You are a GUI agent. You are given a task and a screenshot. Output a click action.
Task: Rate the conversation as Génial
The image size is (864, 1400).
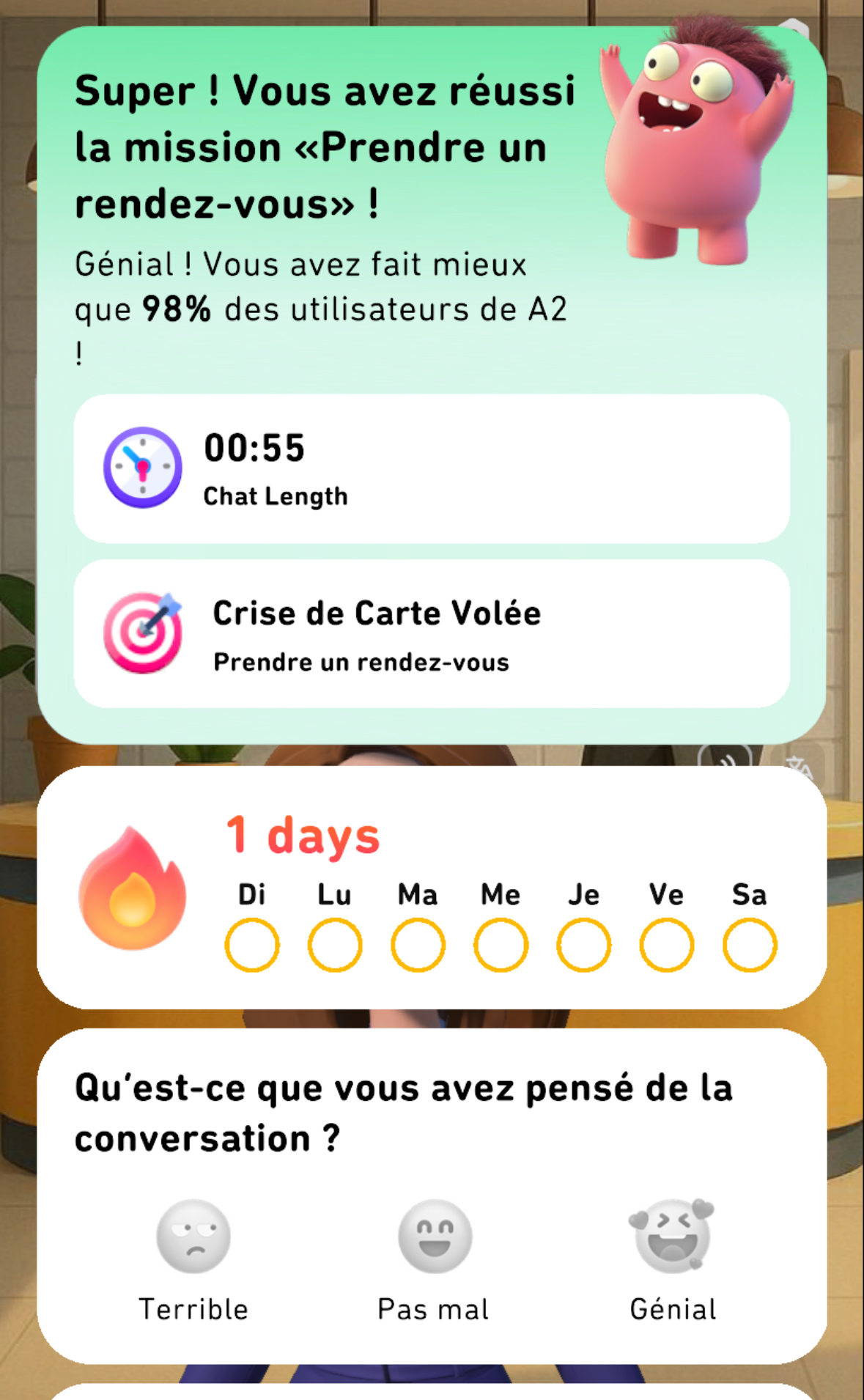672,1237
